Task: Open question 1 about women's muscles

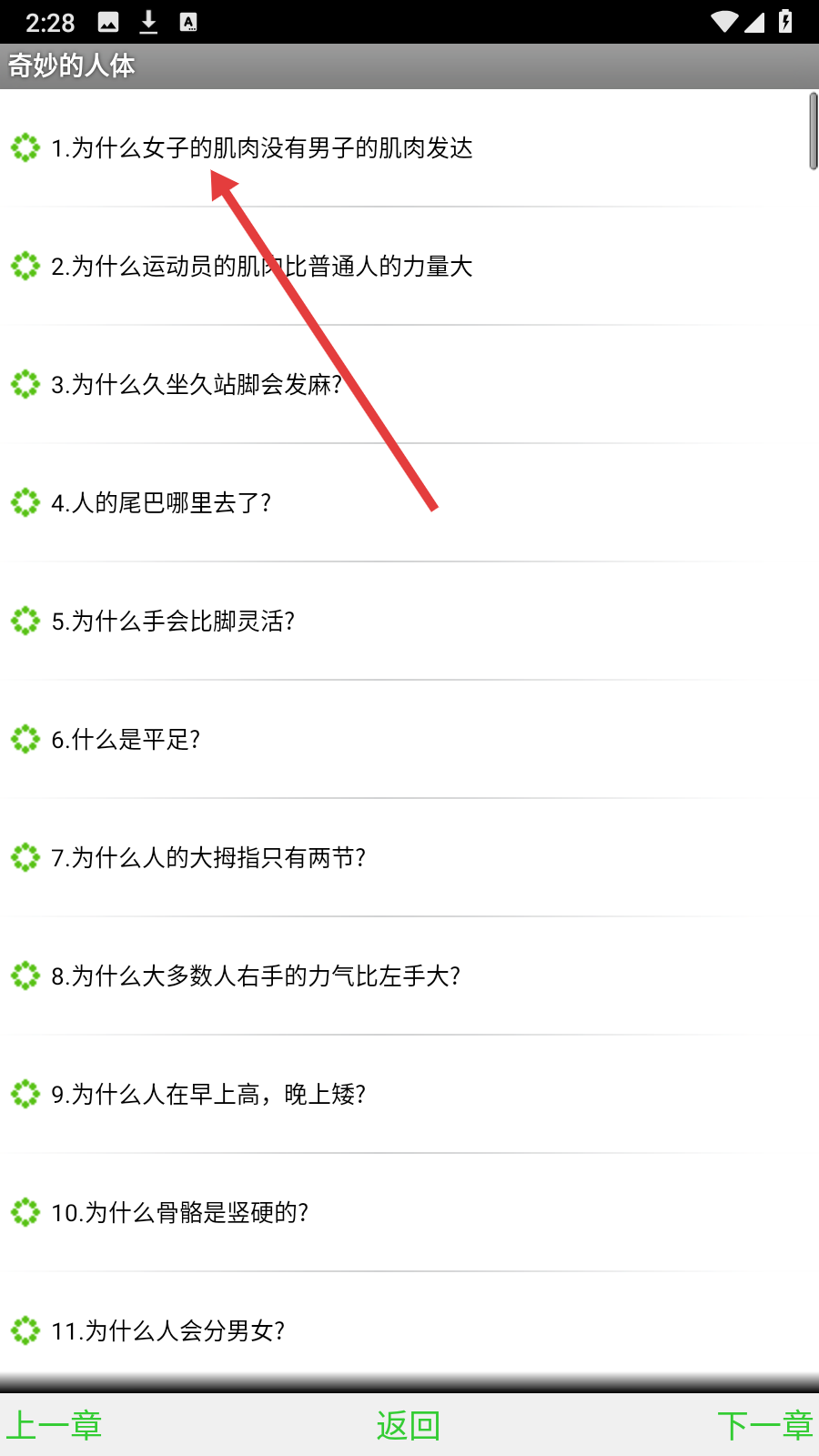Action: (x=382, y=147)
